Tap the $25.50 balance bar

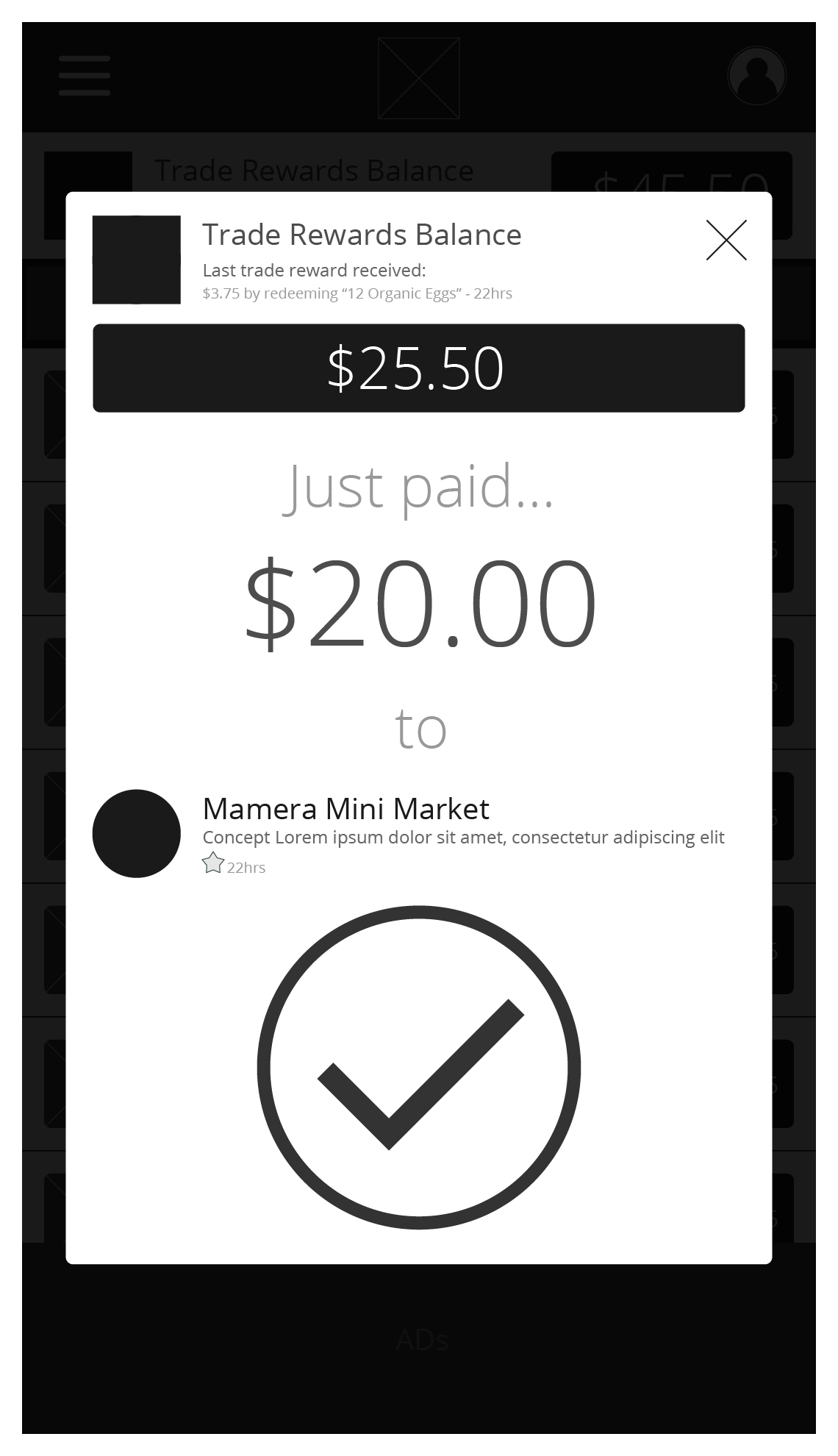coord(419,368)
